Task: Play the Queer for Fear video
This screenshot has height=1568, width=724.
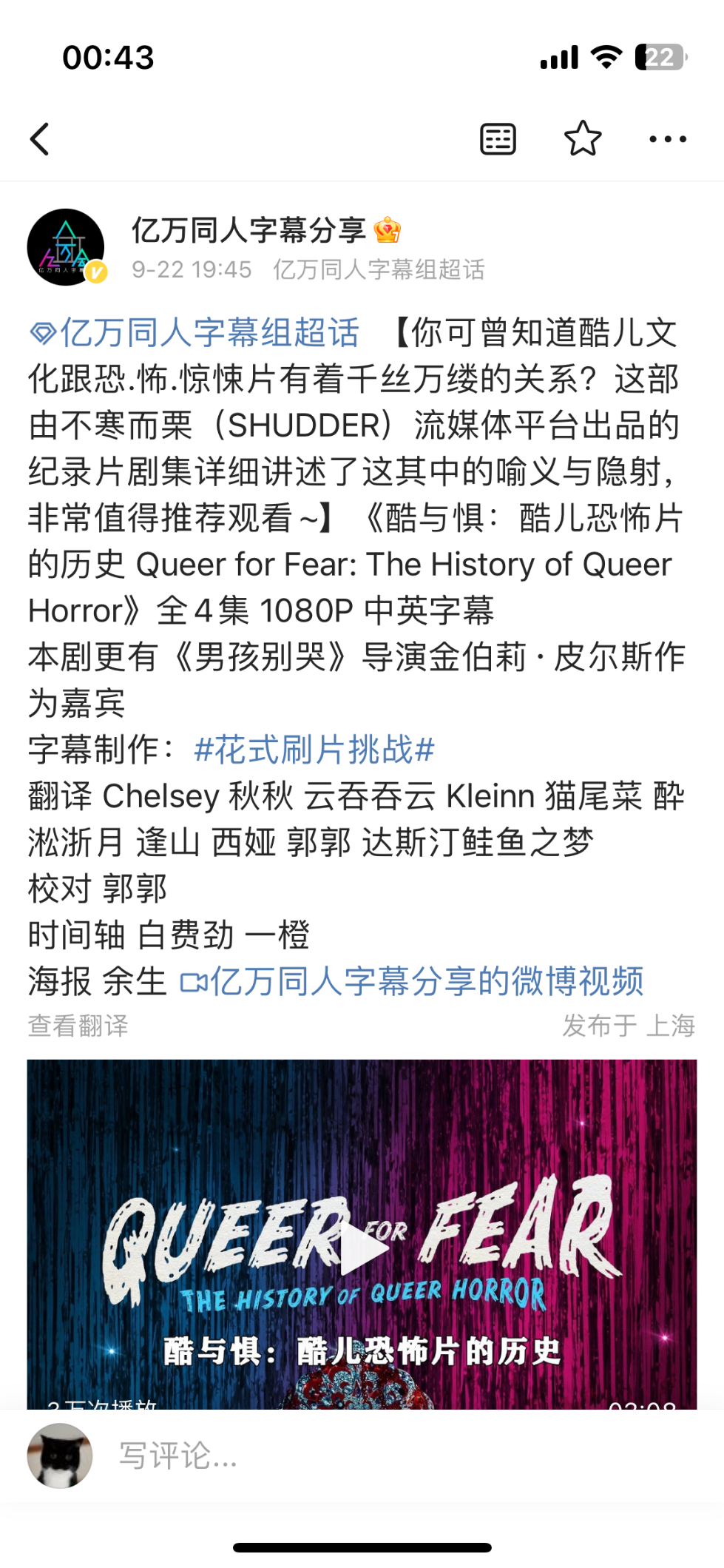Action: 362,1249
